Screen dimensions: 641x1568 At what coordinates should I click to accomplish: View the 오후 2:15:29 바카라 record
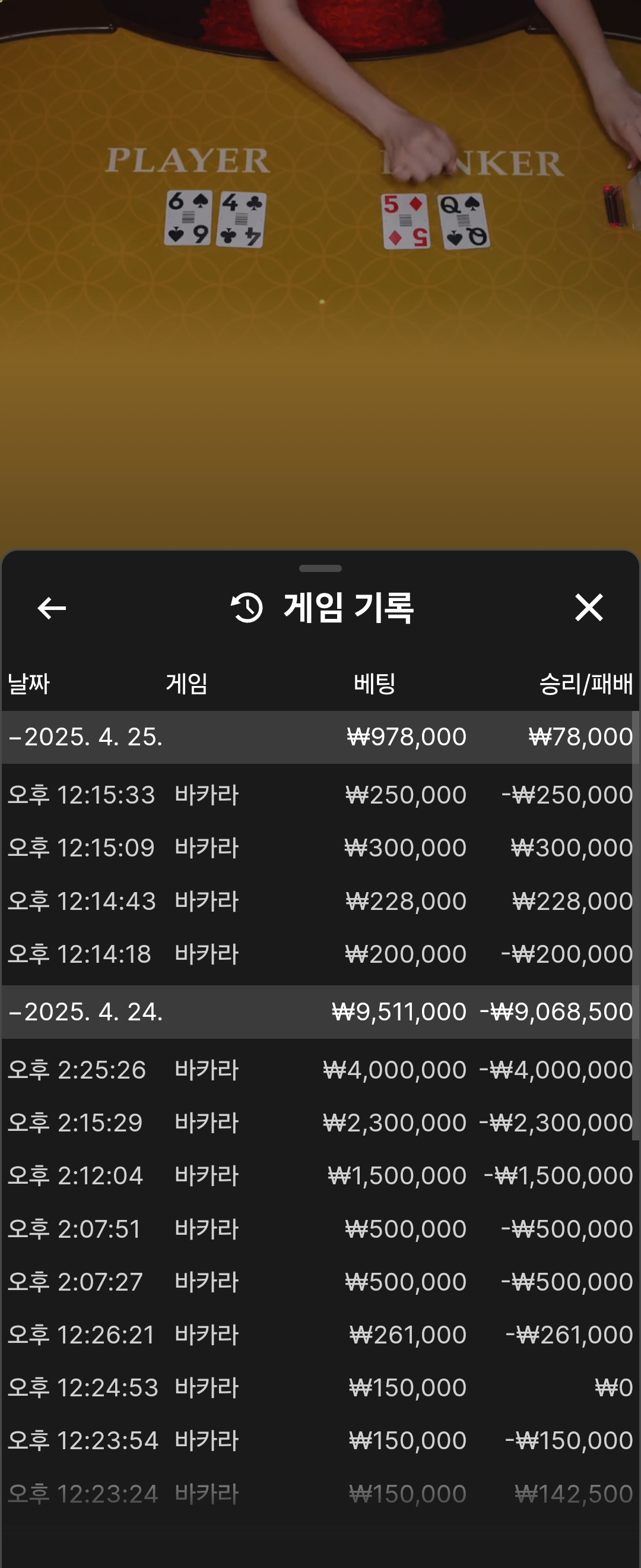click(320, 1123)
